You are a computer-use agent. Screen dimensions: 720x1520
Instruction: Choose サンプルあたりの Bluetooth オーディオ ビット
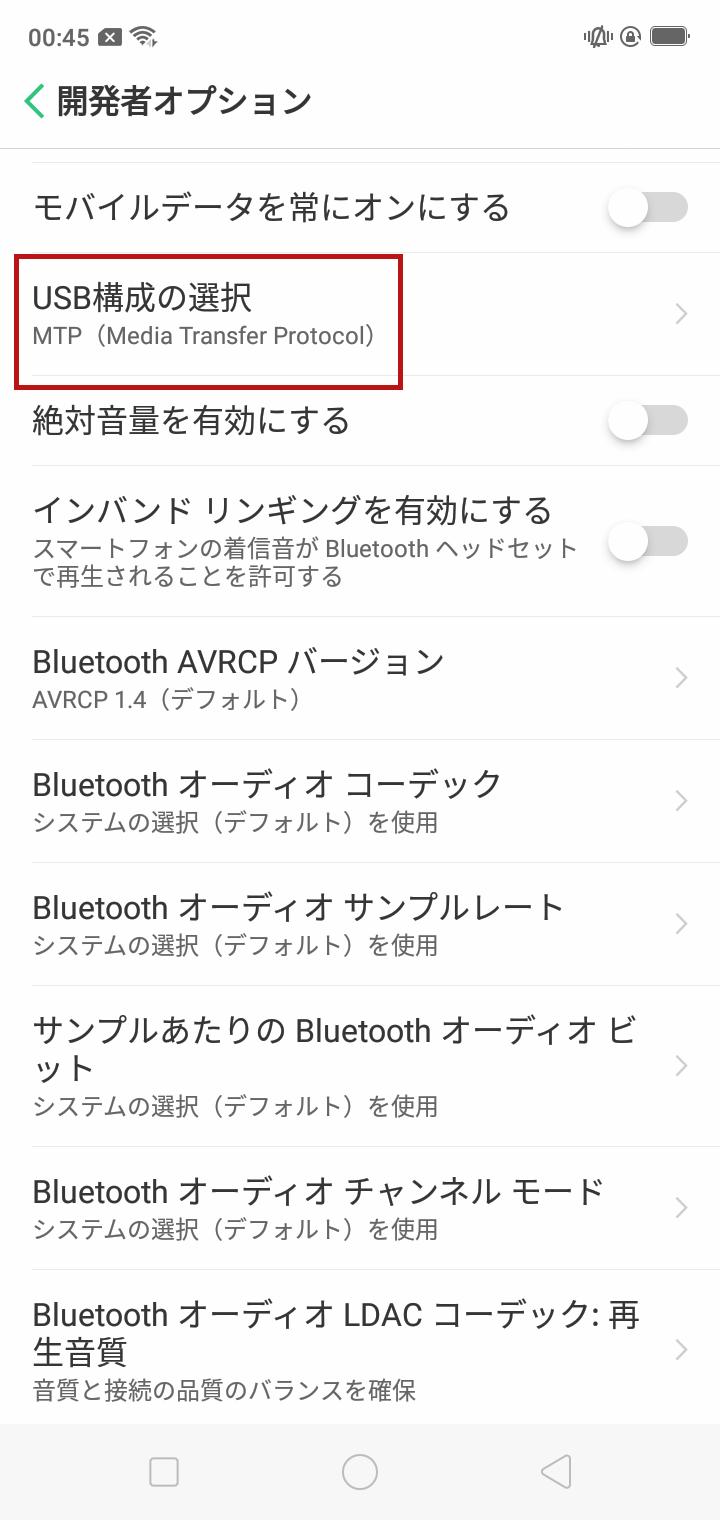click(360, 1066)
